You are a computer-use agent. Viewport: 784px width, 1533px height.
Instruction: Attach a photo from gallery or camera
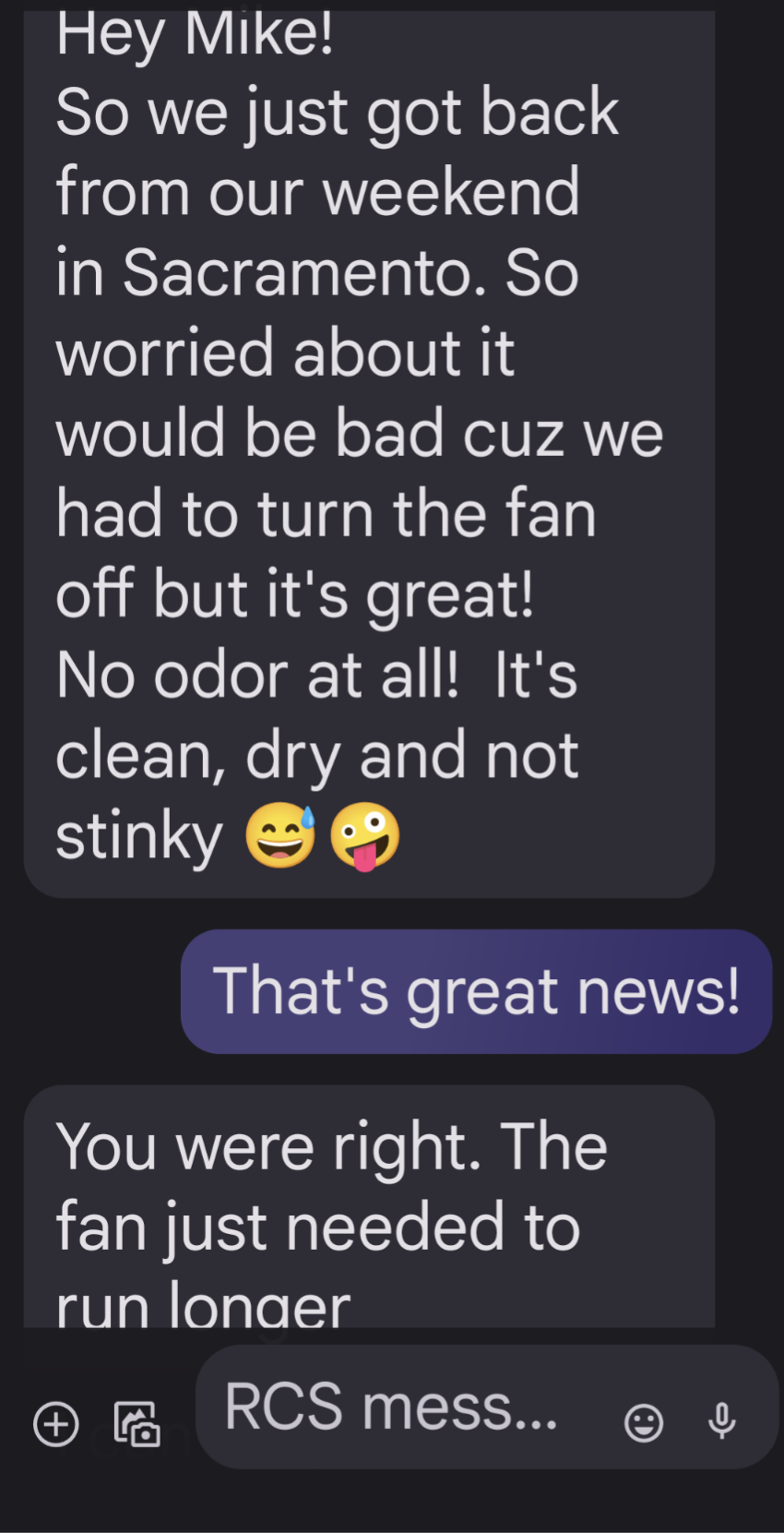[137, 1423]
